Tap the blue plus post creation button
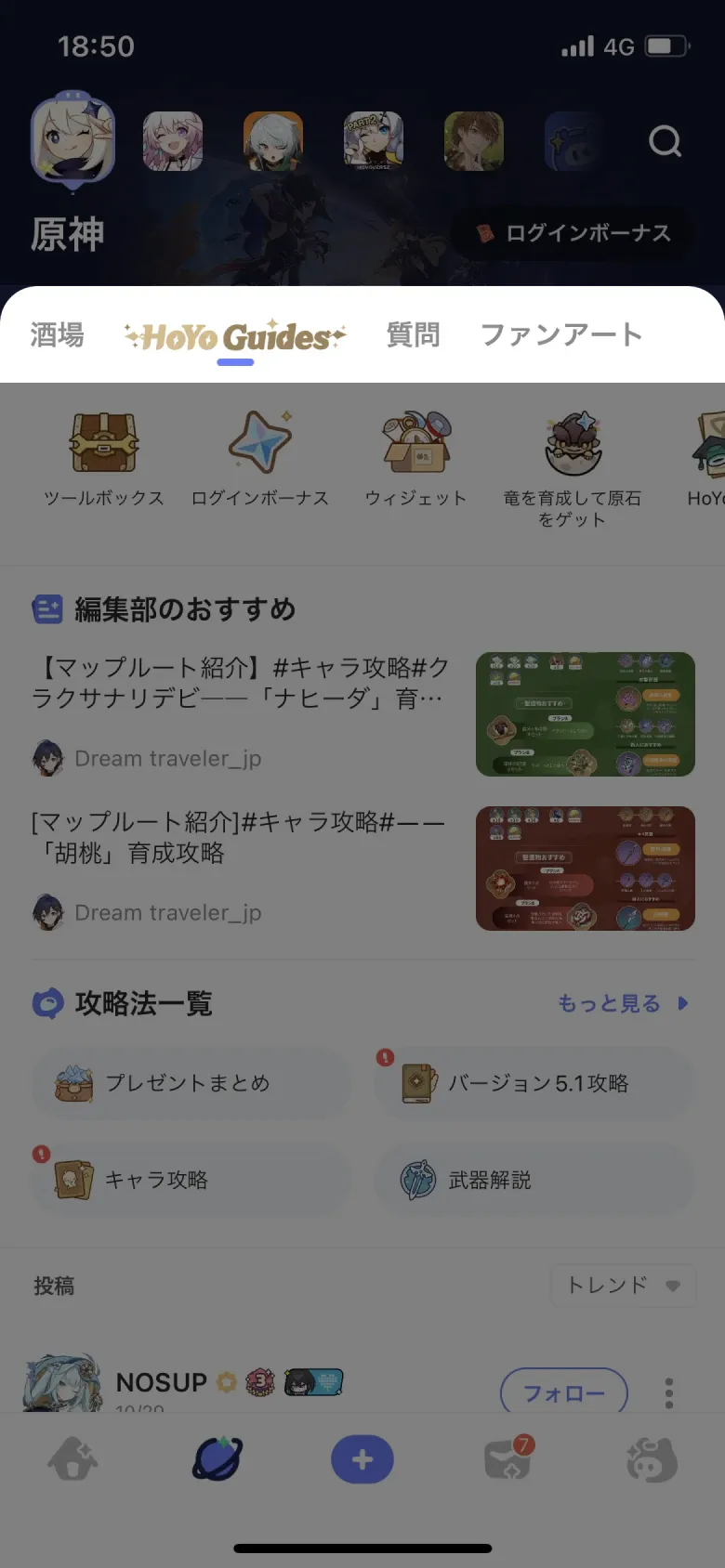725x1568 pixels. coord(362,1458)
